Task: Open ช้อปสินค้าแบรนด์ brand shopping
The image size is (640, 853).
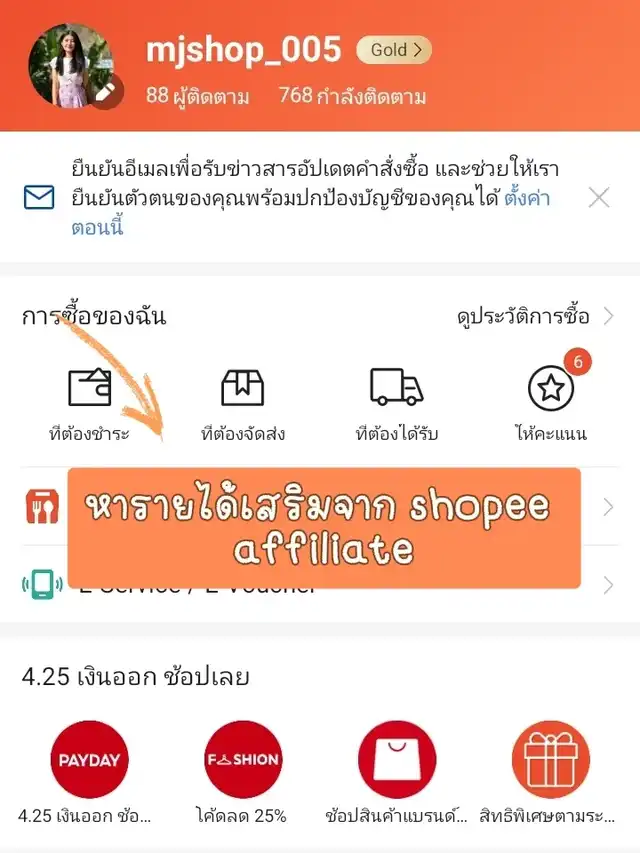Action: [397, 770]
